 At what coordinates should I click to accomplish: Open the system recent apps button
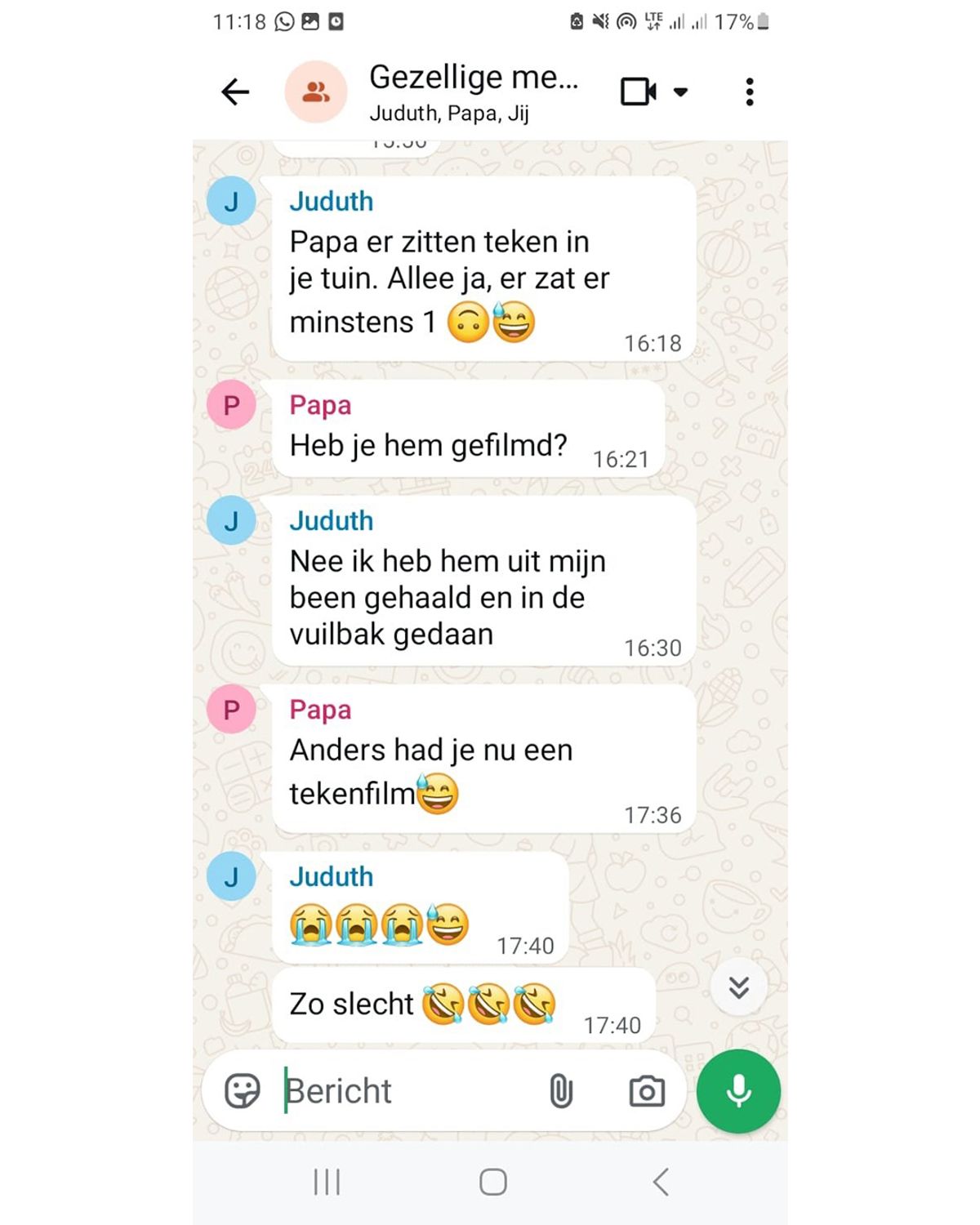[327, 1182]
